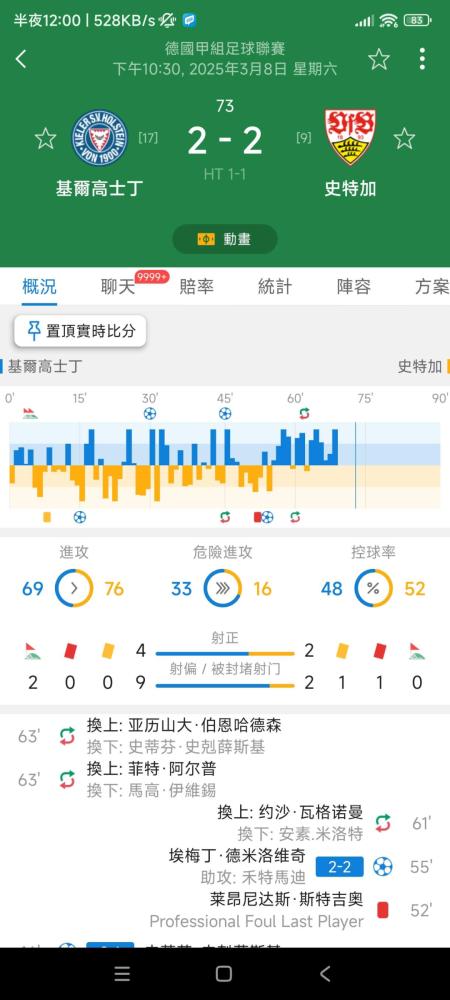Screen dimensions: 450x1000
Task: Go back using the top-left arrow
Action: coord(21,59)
